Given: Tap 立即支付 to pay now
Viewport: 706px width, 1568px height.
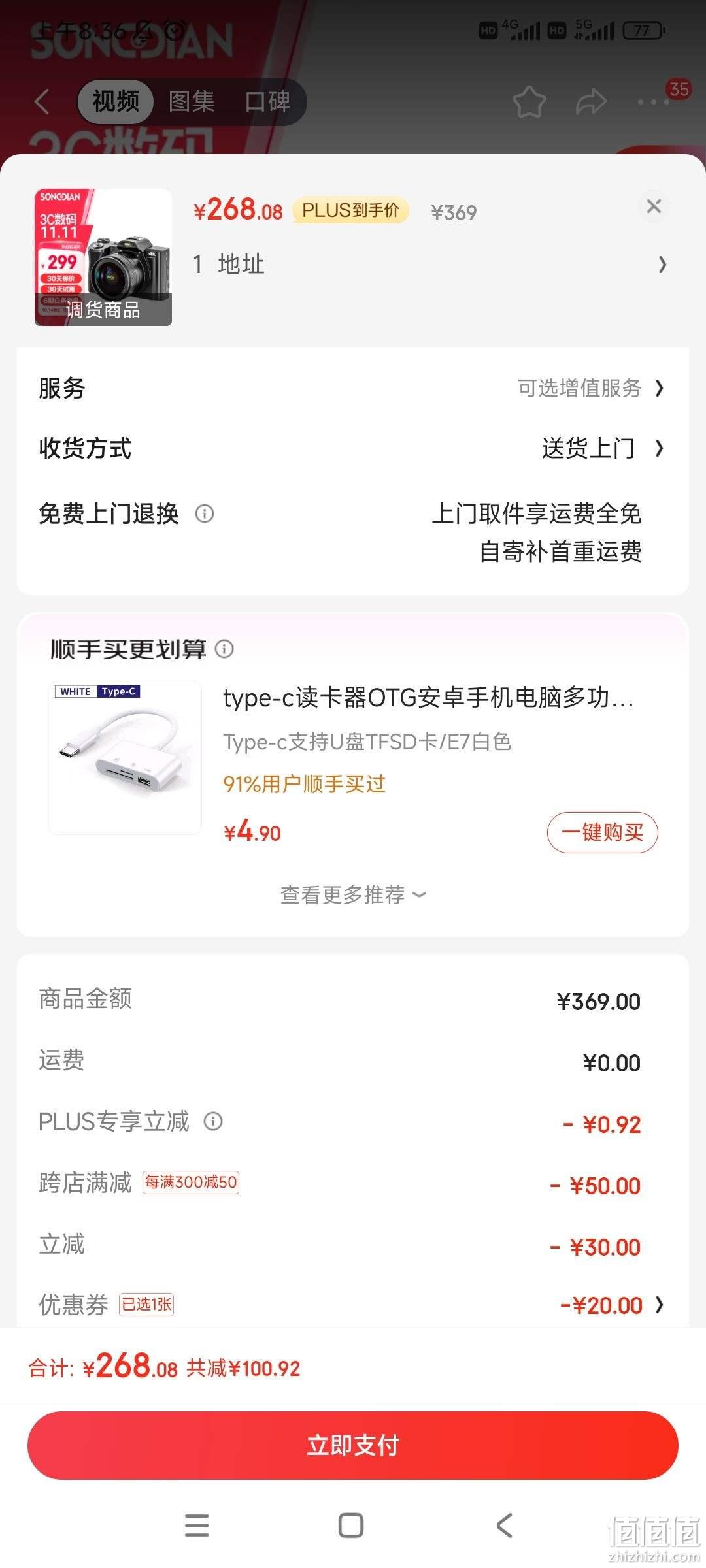Looking at the screenshot, I should 353,1445.
